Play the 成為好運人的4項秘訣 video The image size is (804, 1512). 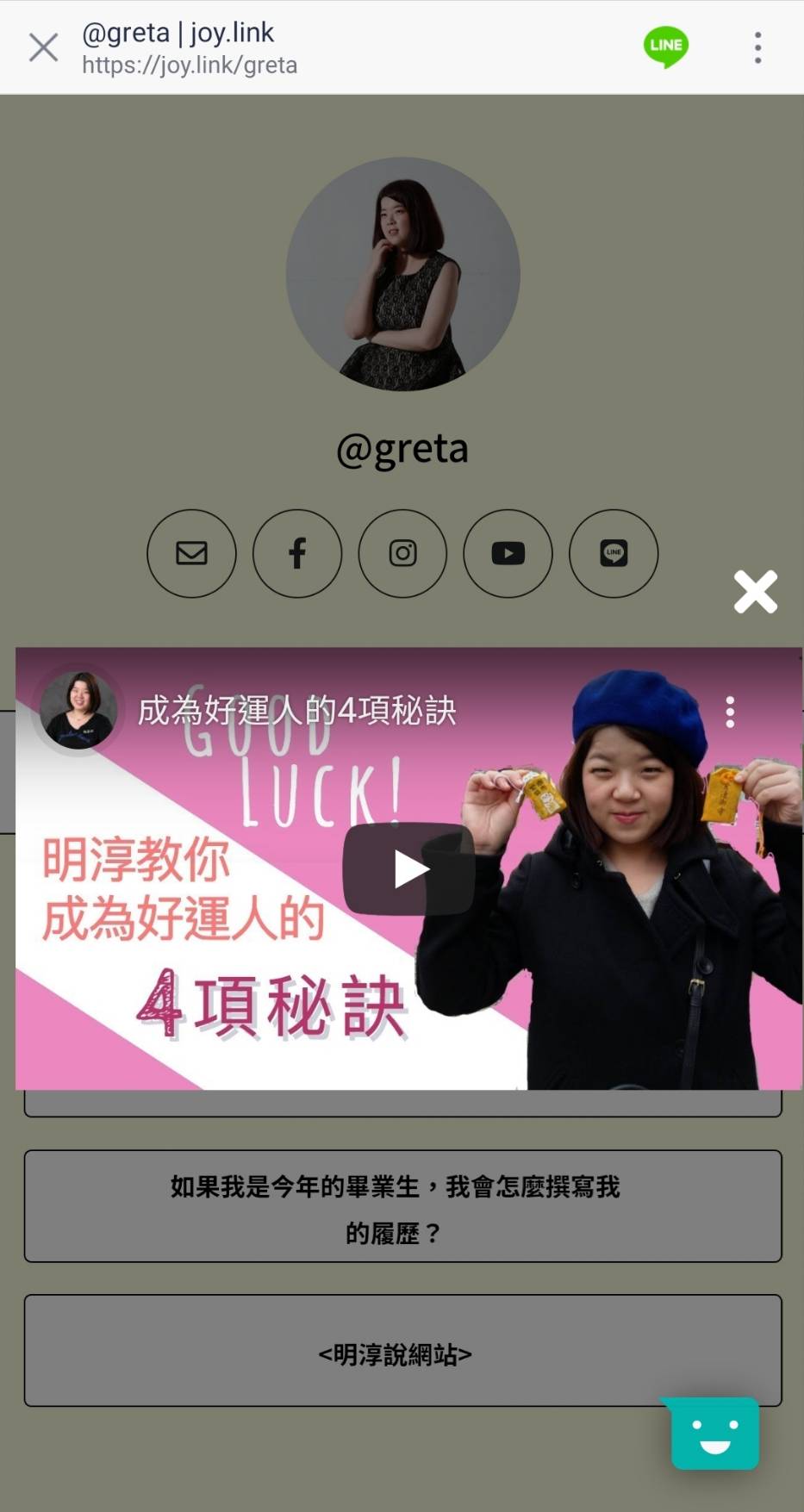409,869
